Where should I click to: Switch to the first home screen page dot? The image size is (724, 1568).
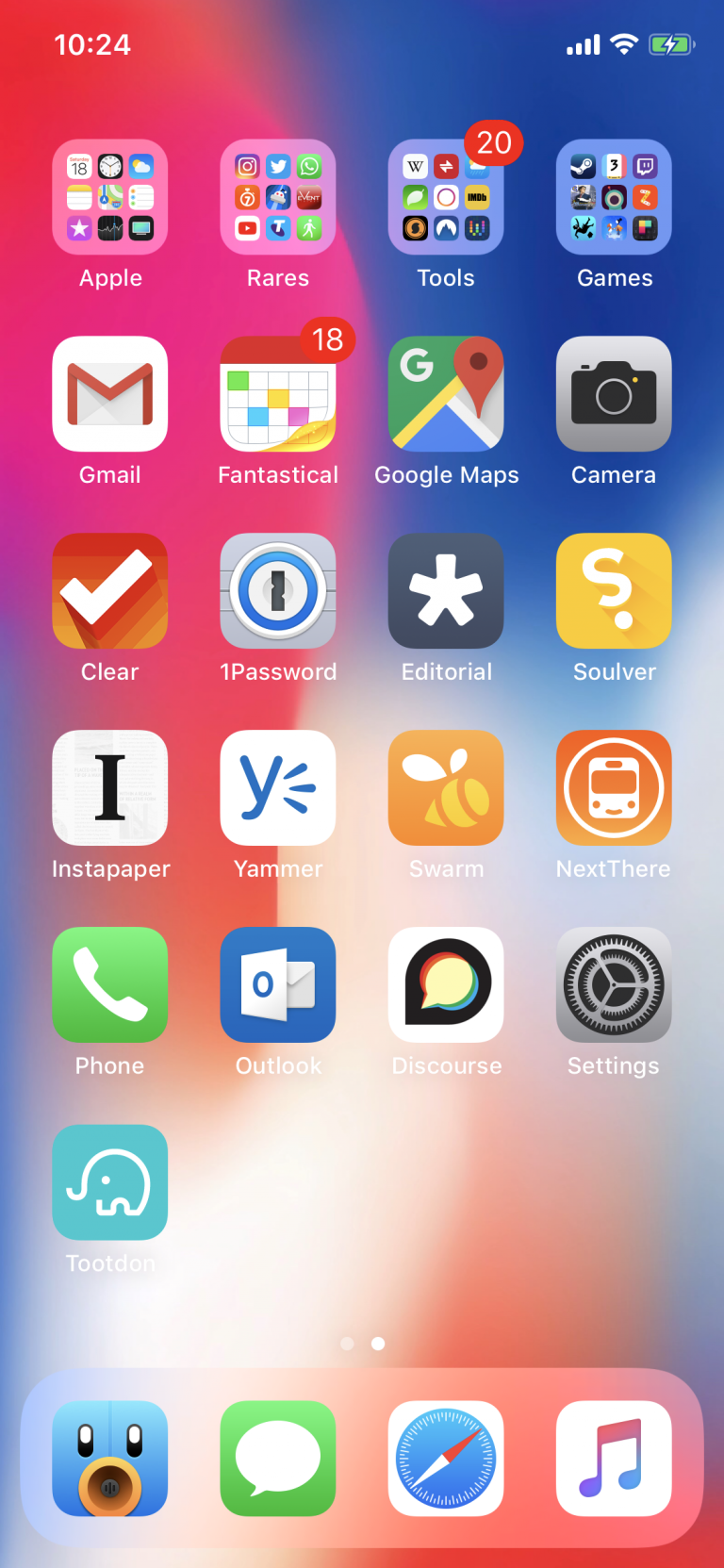coord(347,1344)
